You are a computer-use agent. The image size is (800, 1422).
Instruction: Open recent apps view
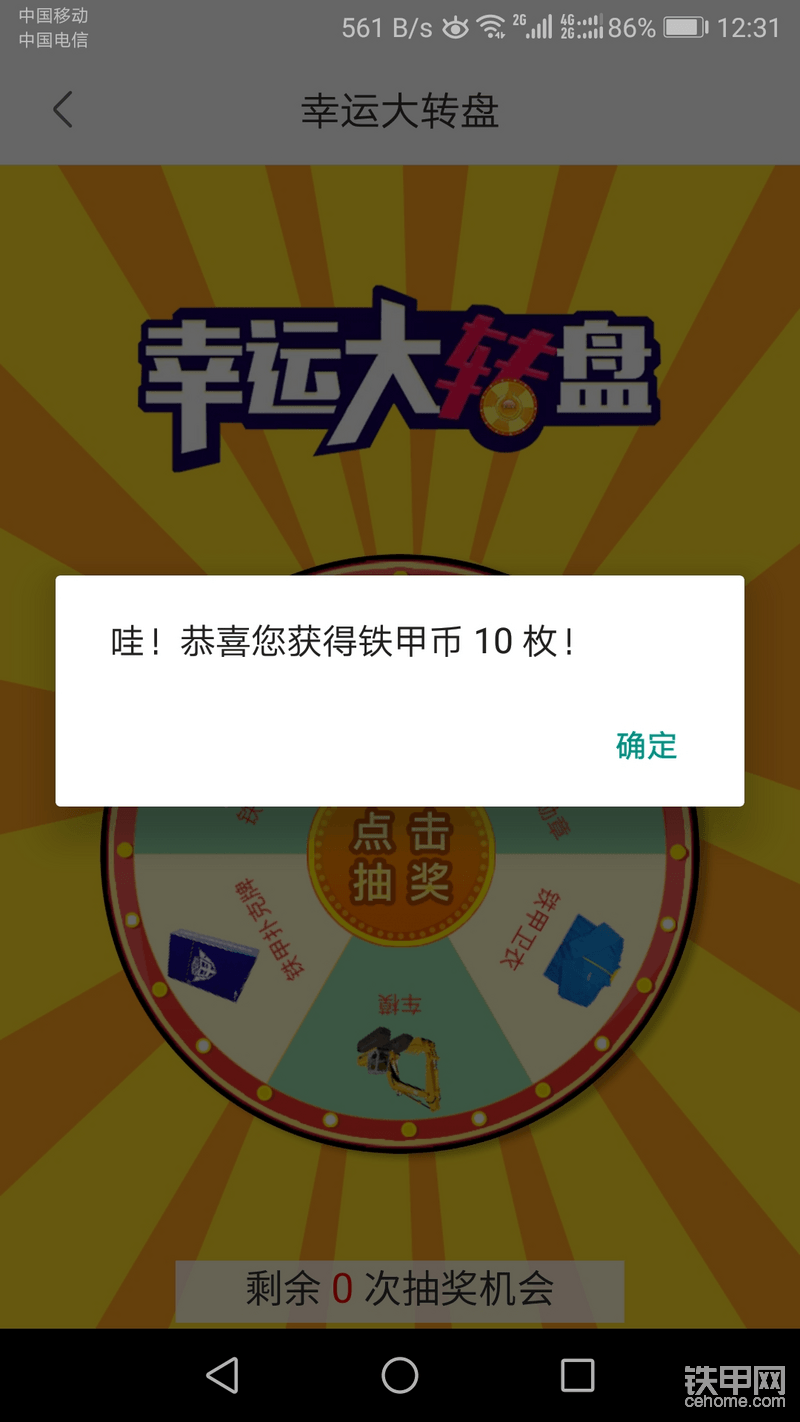(577, 1376)
